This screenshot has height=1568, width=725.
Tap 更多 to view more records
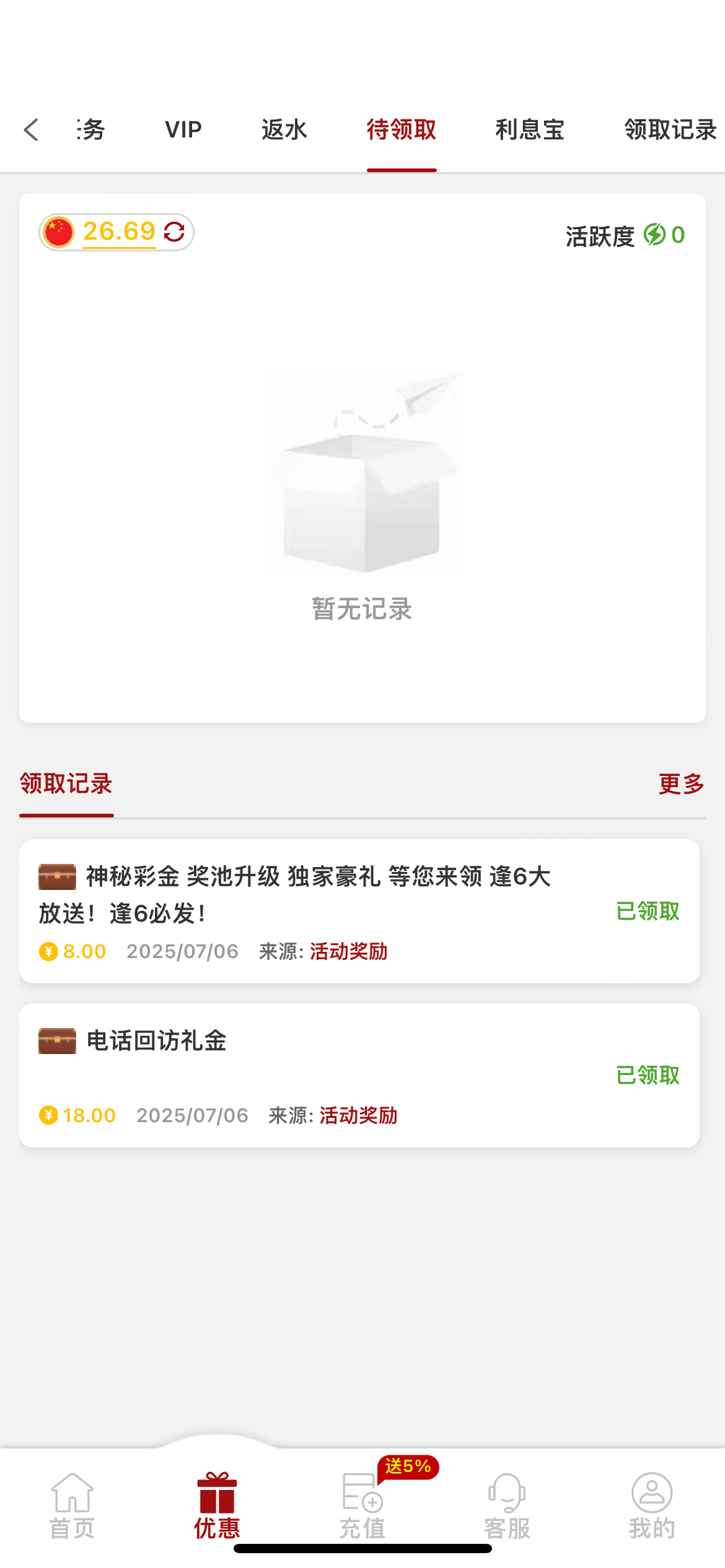click(681, 784)
